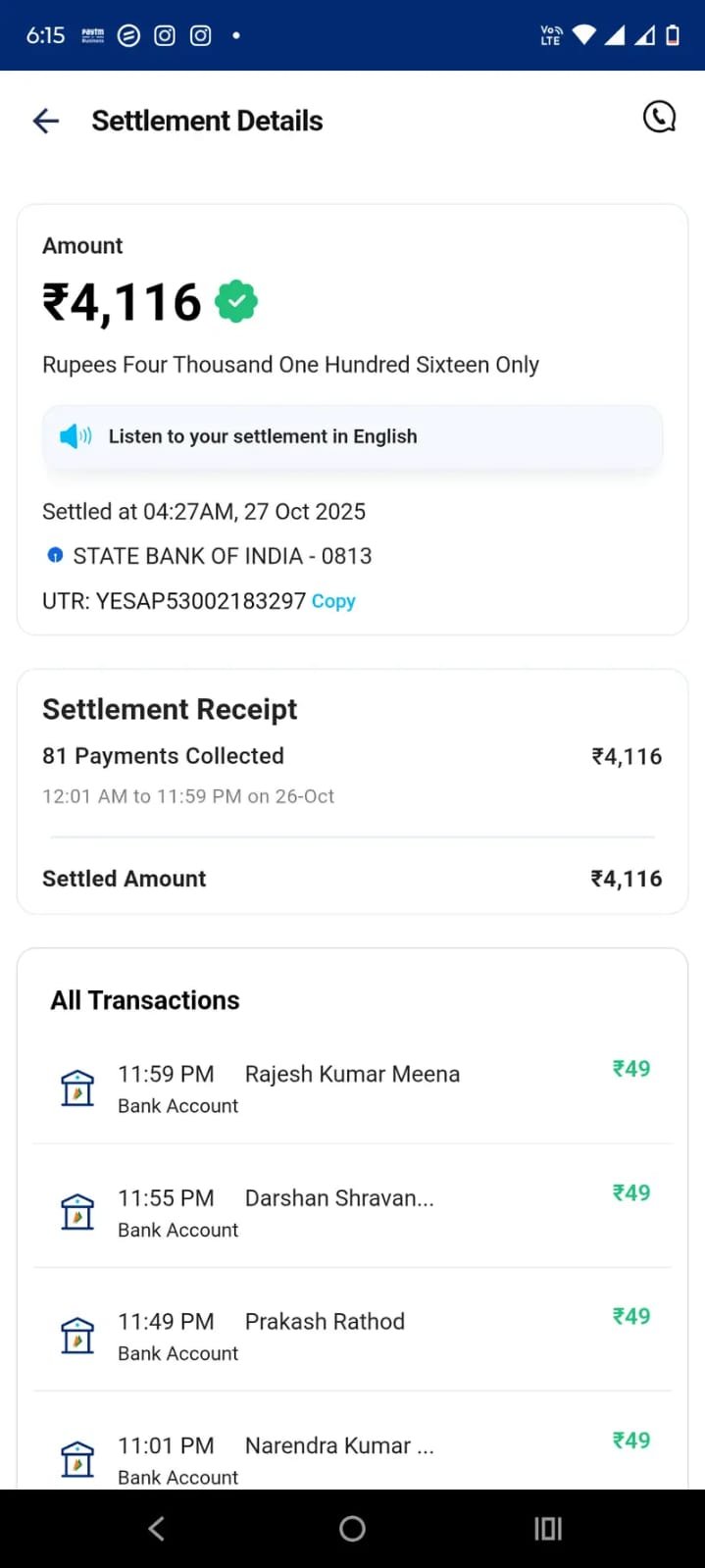This screenshot has height=1568, width=705.
Task: Open Rajesh Kumar Meena's 11:59 PM transaction
Action: coord(352,1087)
